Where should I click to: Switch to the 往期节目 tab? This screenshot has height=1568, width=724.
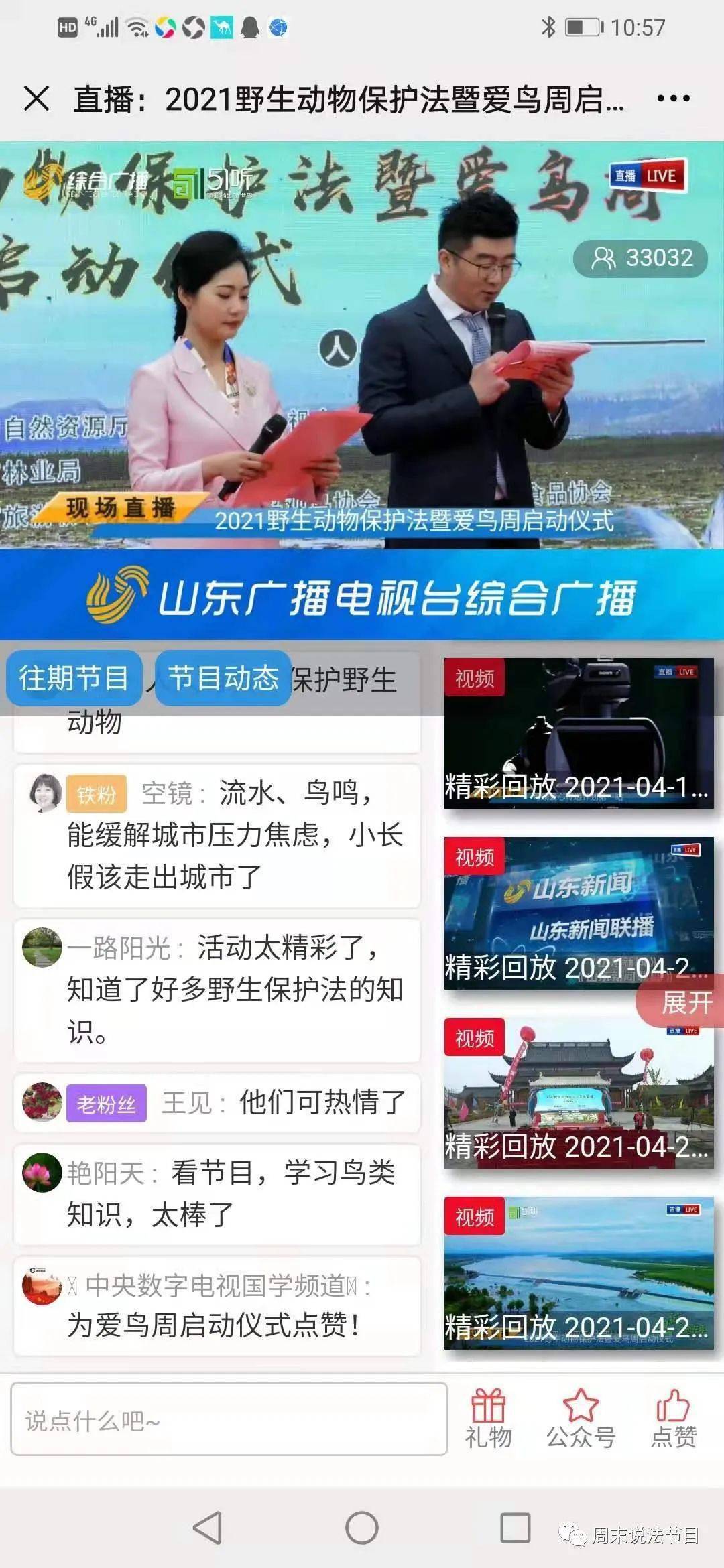74,679
